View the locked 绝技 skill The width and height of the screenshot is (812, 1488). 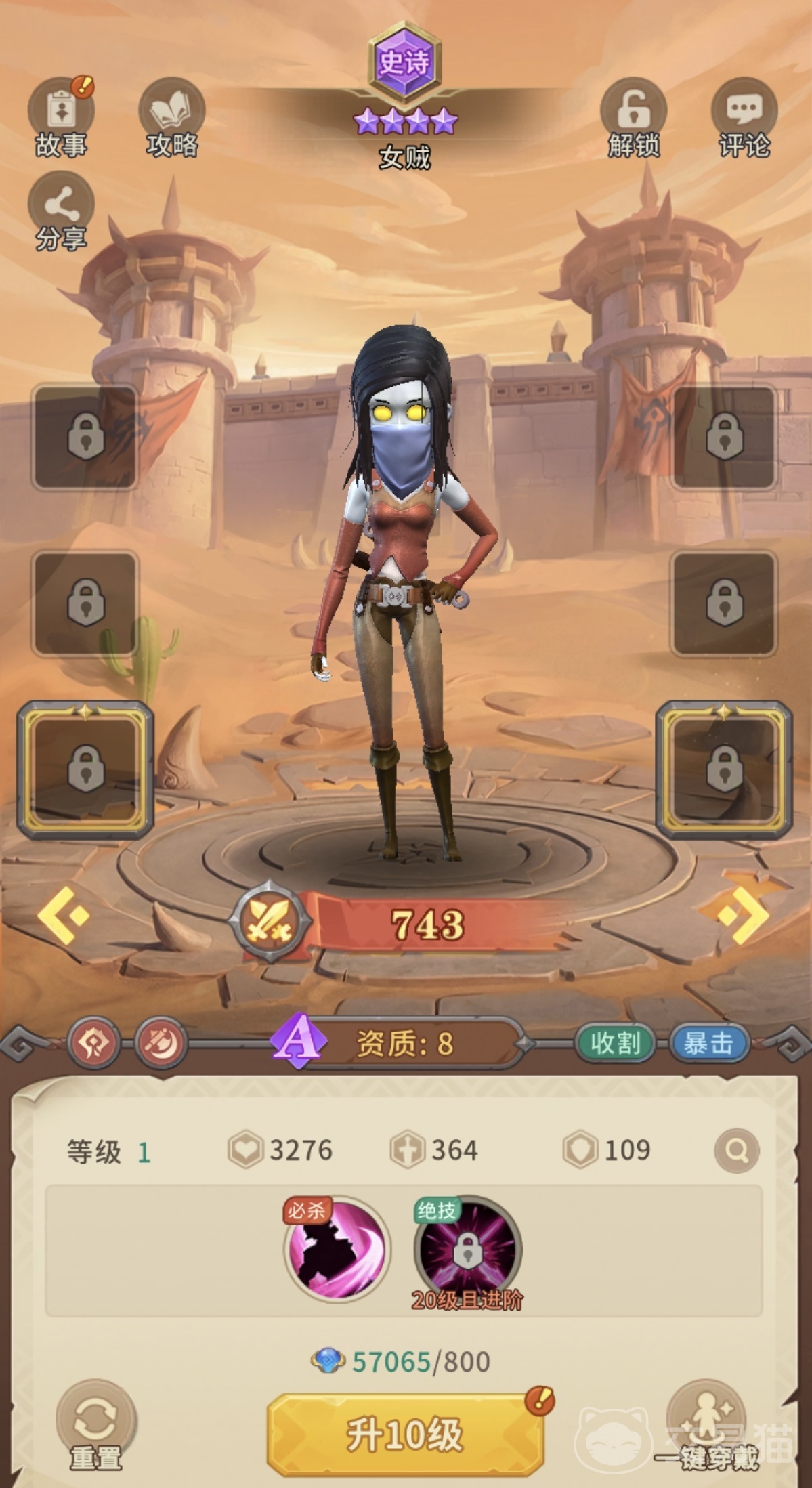pyautogui.click(x=467, y=1250)
